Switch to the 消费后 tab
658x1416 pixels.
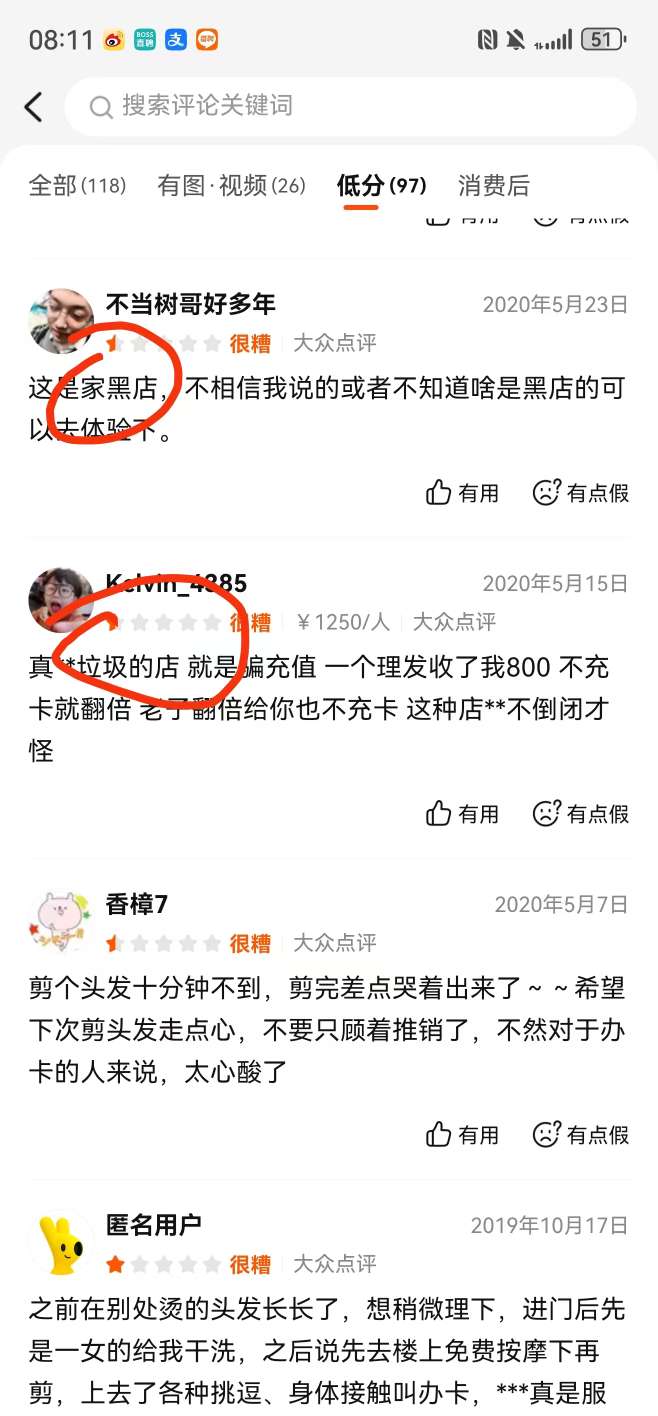[494, 185]
